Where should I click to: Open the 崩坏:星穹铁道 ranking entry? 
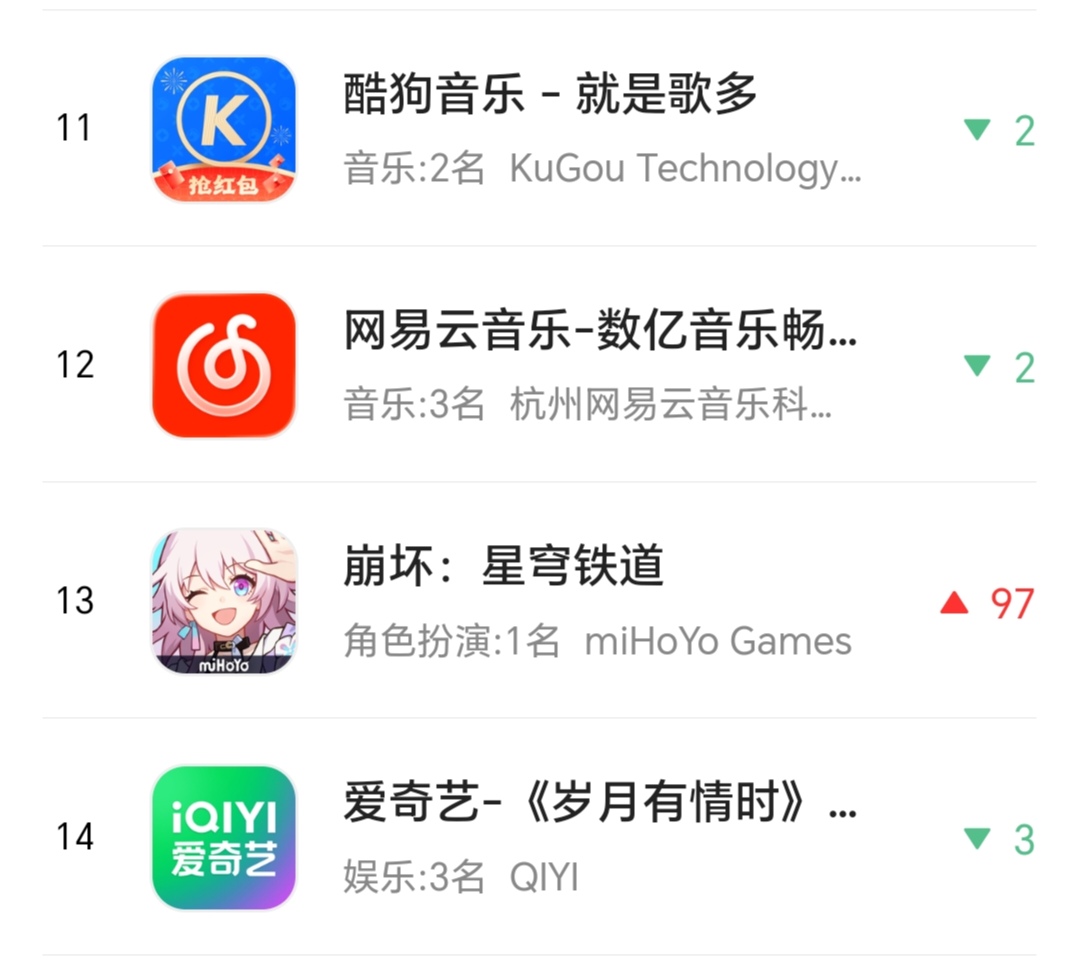click(540, 600)
